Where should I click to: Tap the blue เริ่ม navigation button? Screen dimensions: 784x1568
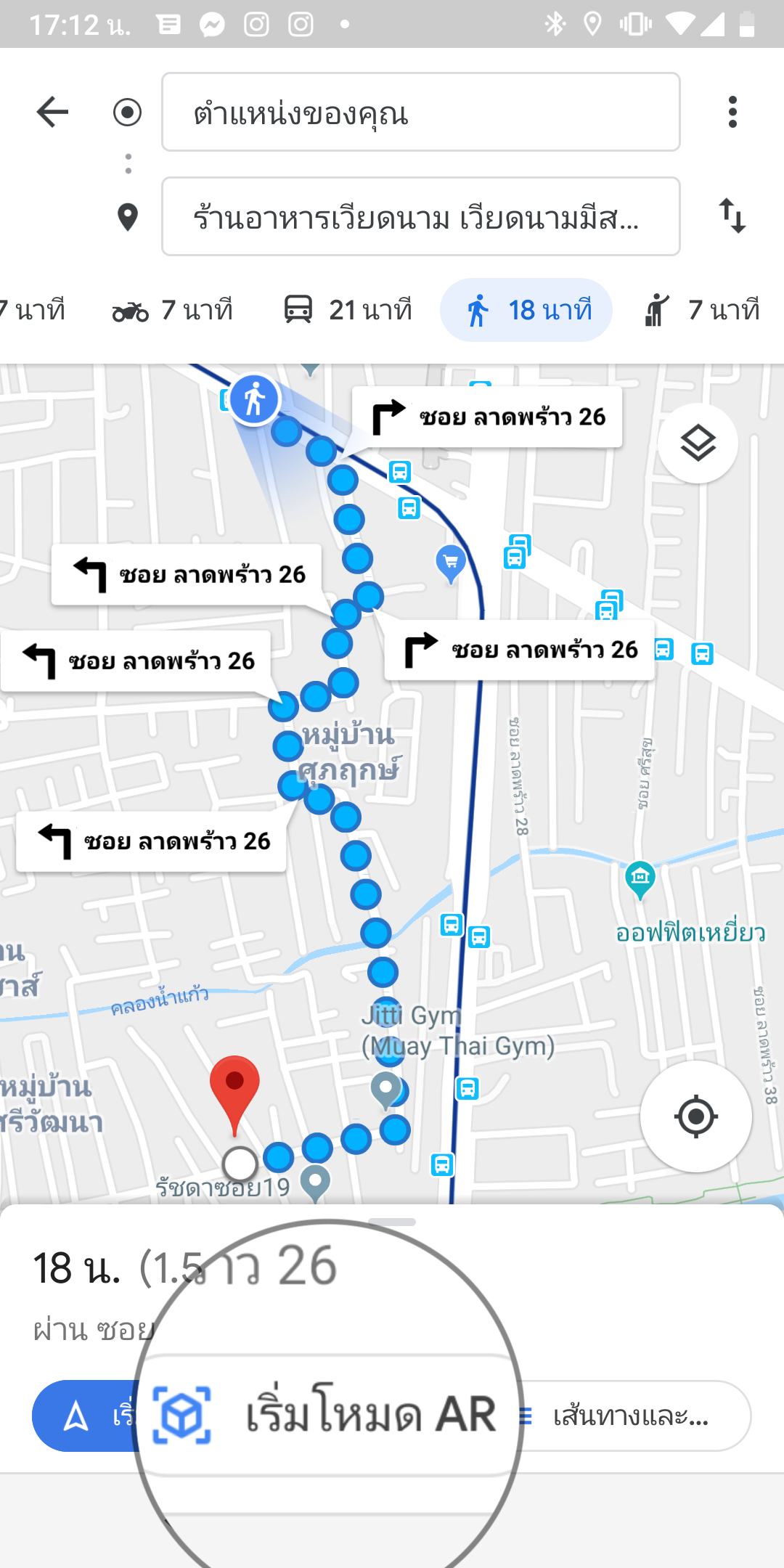click(x=83, y=1416)
